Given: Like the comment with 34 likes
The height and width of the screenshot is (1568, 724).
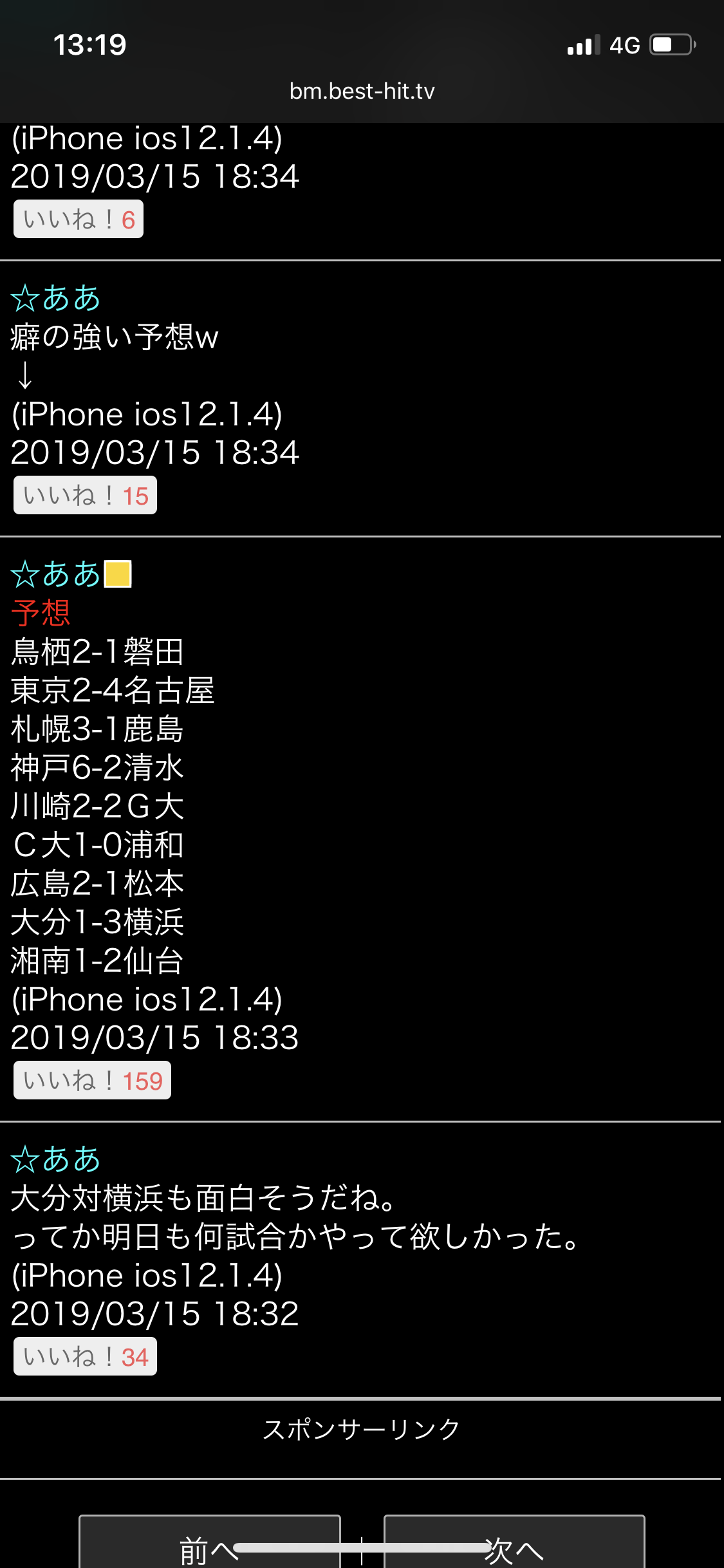Looking at the screenshot, I should (85, 1356).
